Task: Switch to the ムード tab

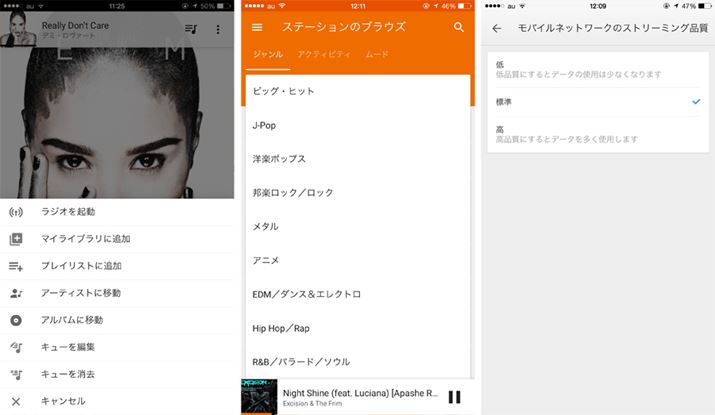Action: tap(377, 54)
